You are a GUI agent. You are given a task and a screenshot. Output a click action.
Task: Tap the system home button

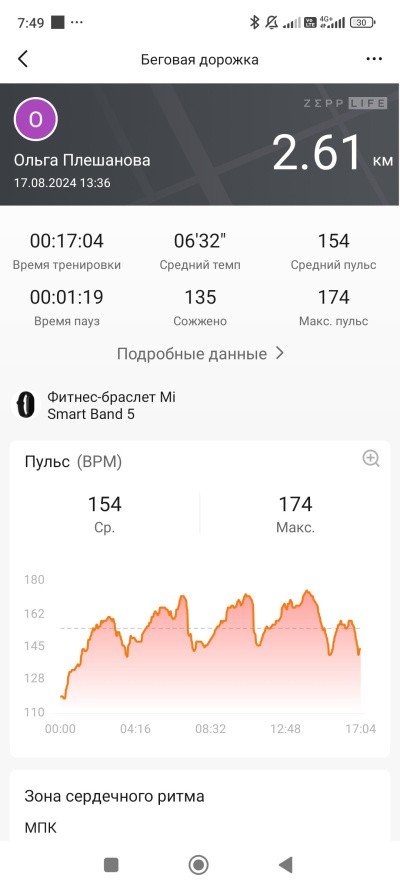click(198, 865)
